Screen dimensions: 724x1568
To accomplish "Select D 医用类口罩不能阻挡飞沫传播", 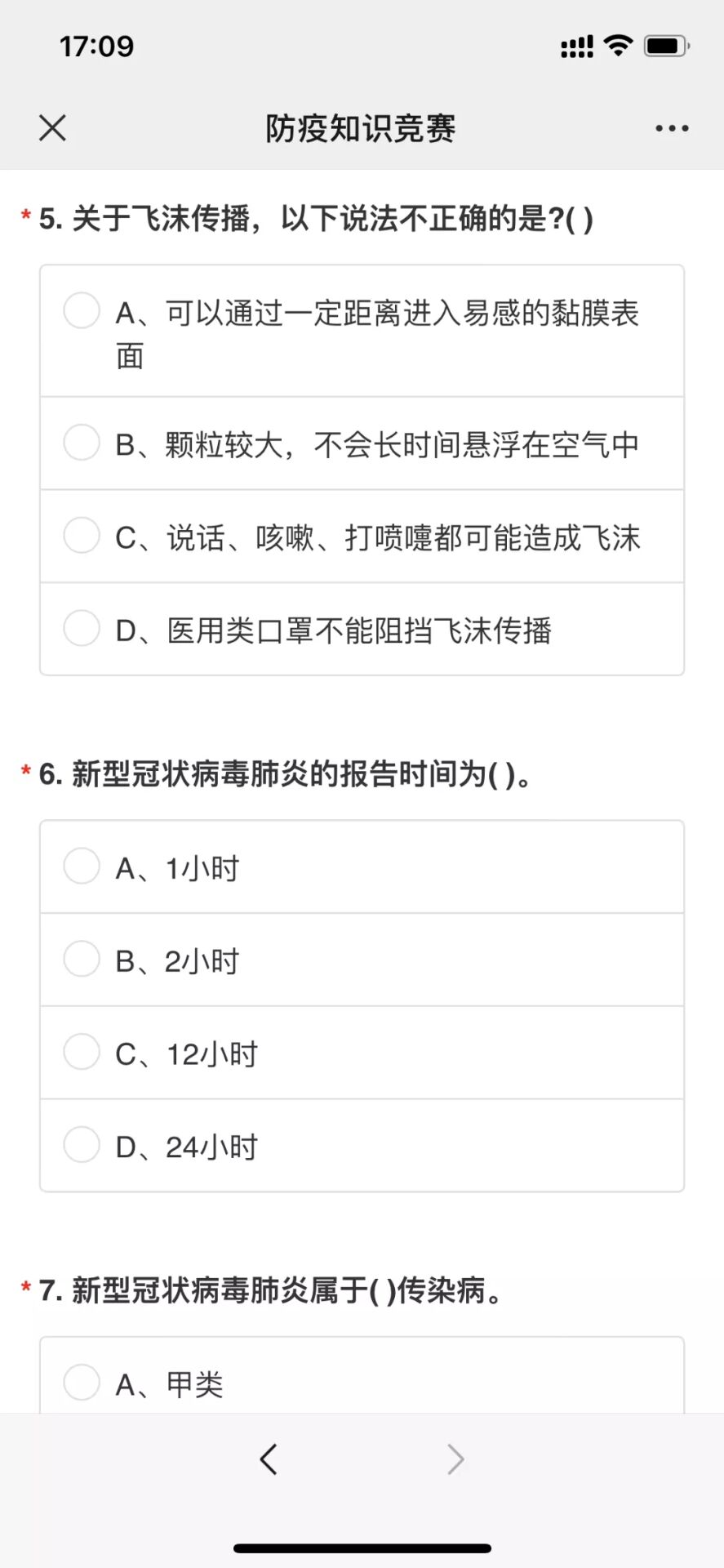I will pyautogui.click(x=82, y=629).
